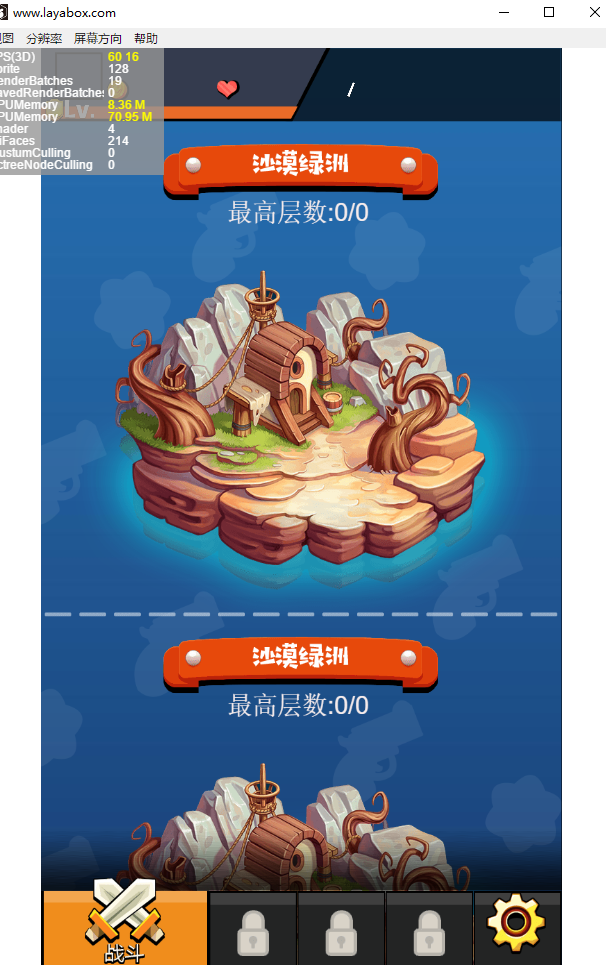The image size is (606, 965).
Task: Switch to the 战斗 battle tab
Action: tap(124, 926)
